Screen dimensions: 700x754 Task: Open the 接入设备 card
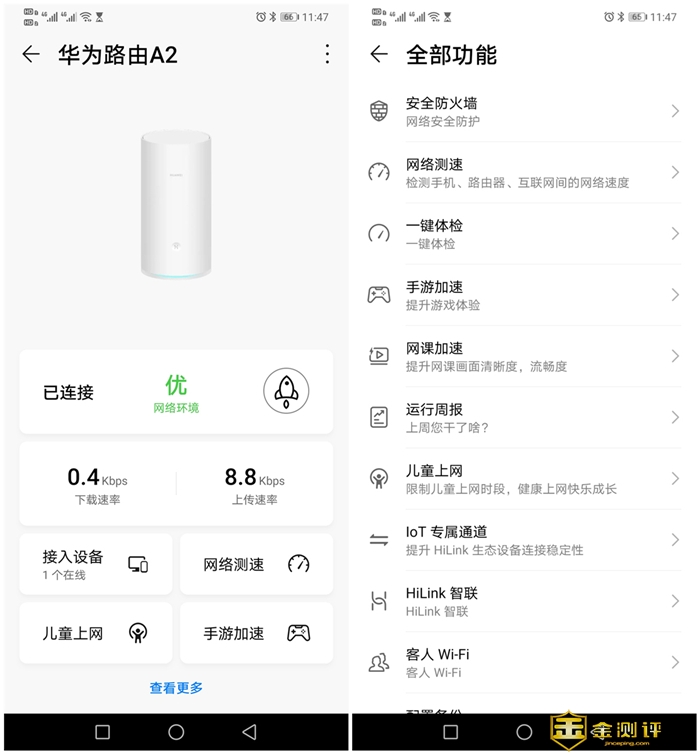(x=95, y=564)
